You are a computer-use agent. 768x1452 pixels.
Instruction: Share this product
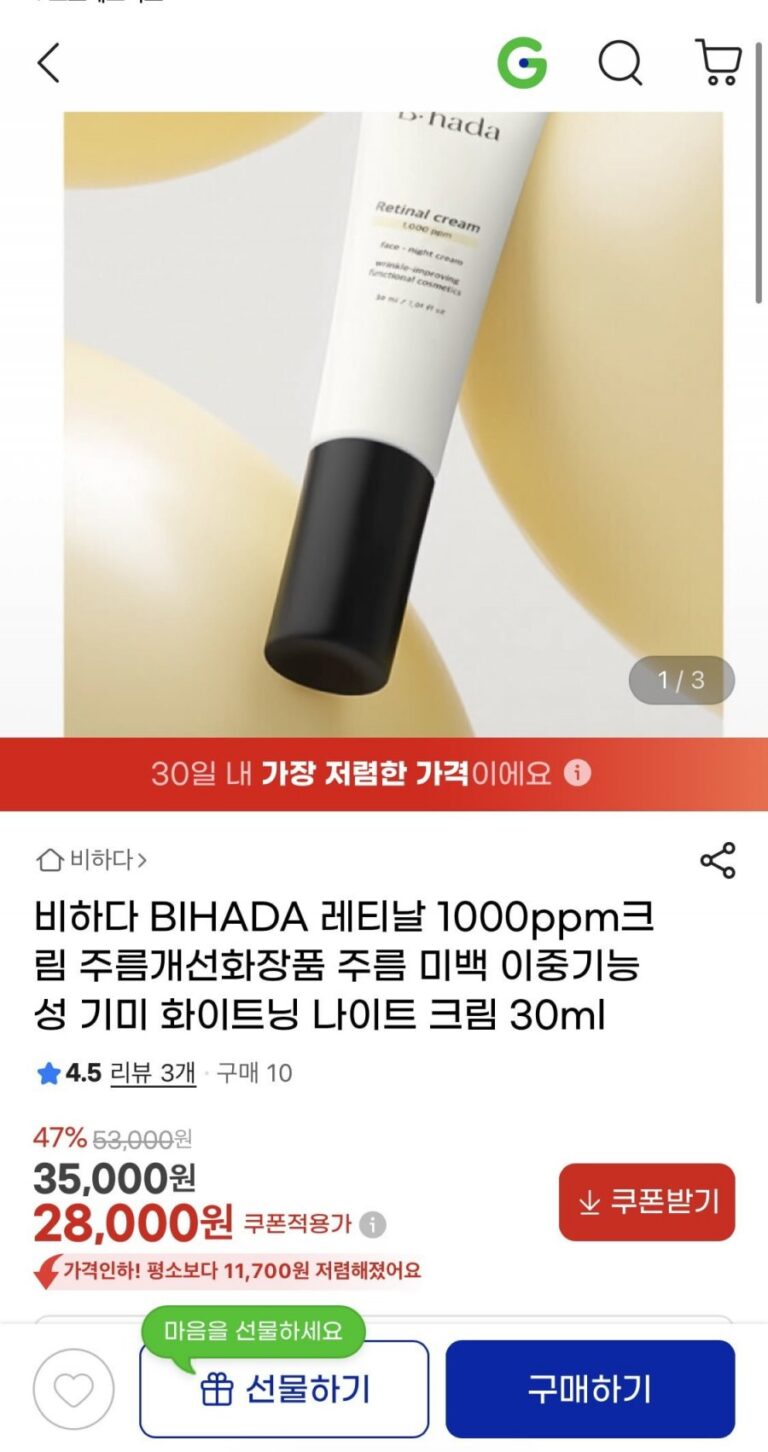click(x=717, y=860)
